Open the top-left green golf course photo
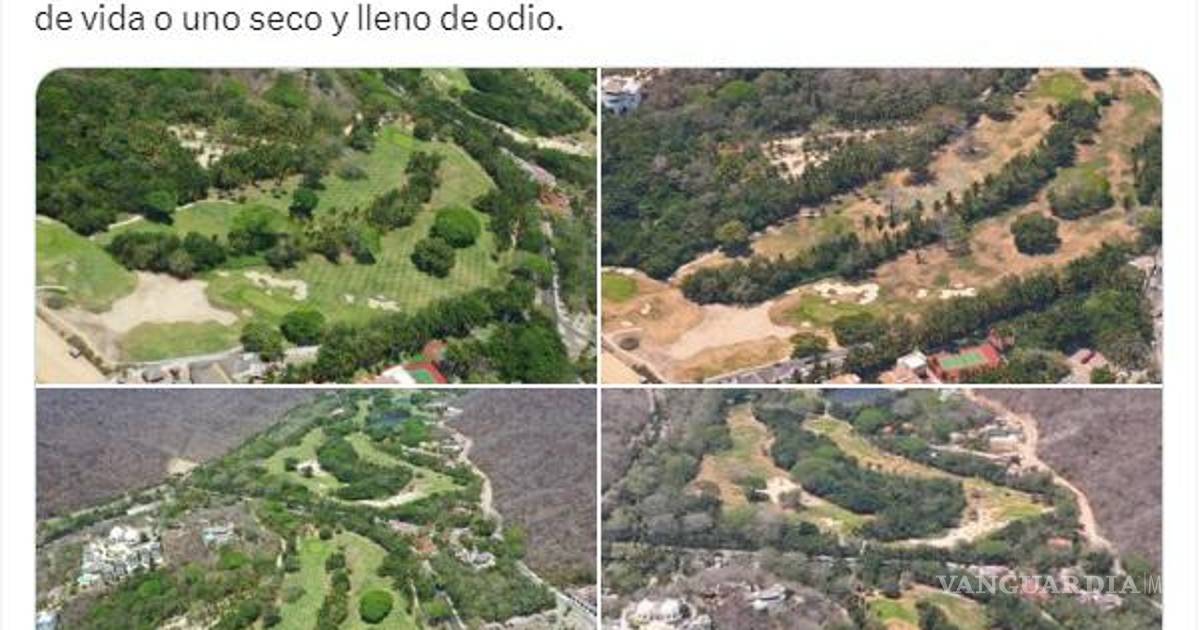1200x630 pixels. click(x=316, y=226)
